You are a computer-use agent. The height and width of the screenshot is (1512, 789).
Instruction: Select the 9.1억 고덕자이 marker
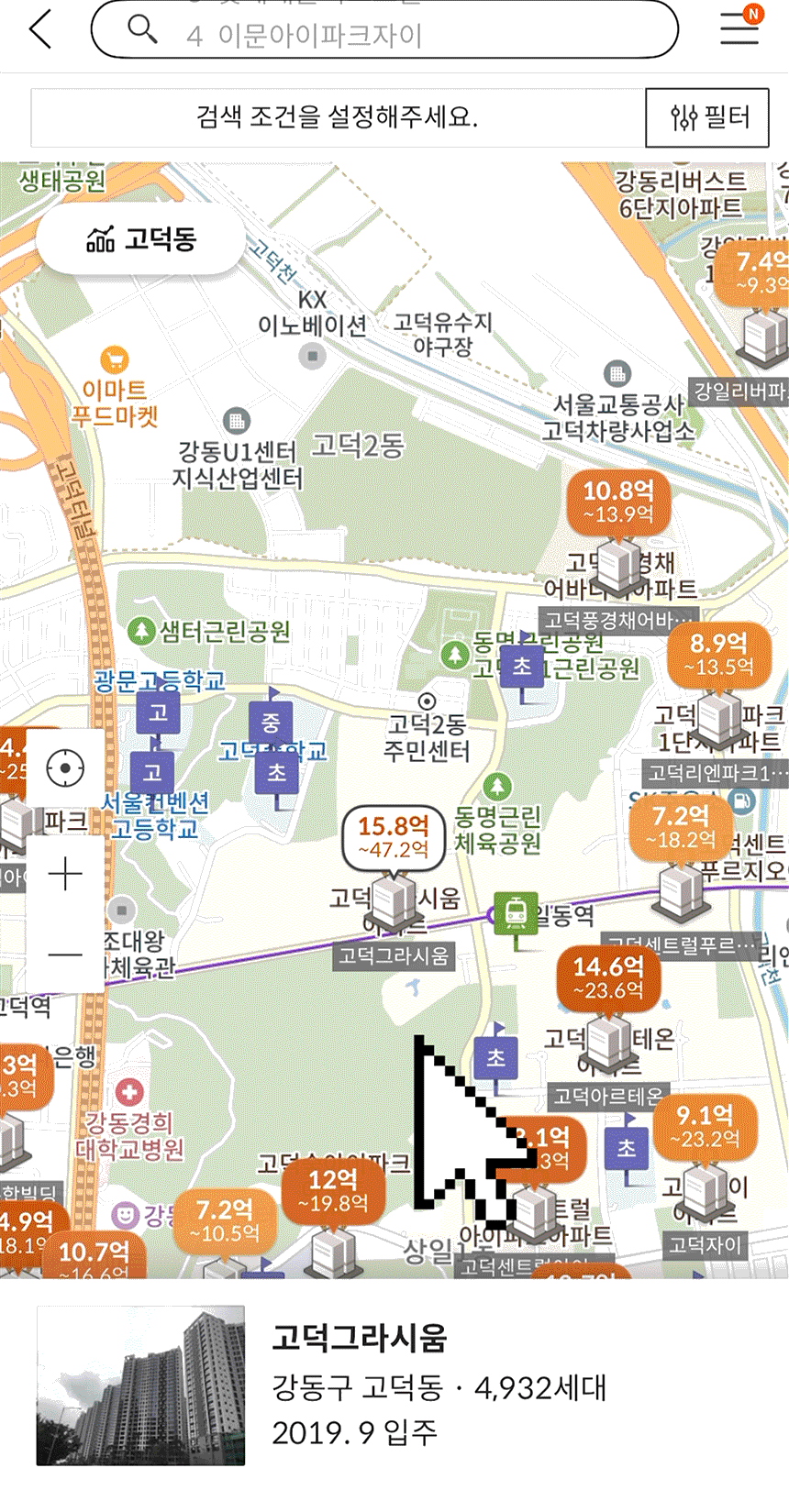[x=705, y=1126]
